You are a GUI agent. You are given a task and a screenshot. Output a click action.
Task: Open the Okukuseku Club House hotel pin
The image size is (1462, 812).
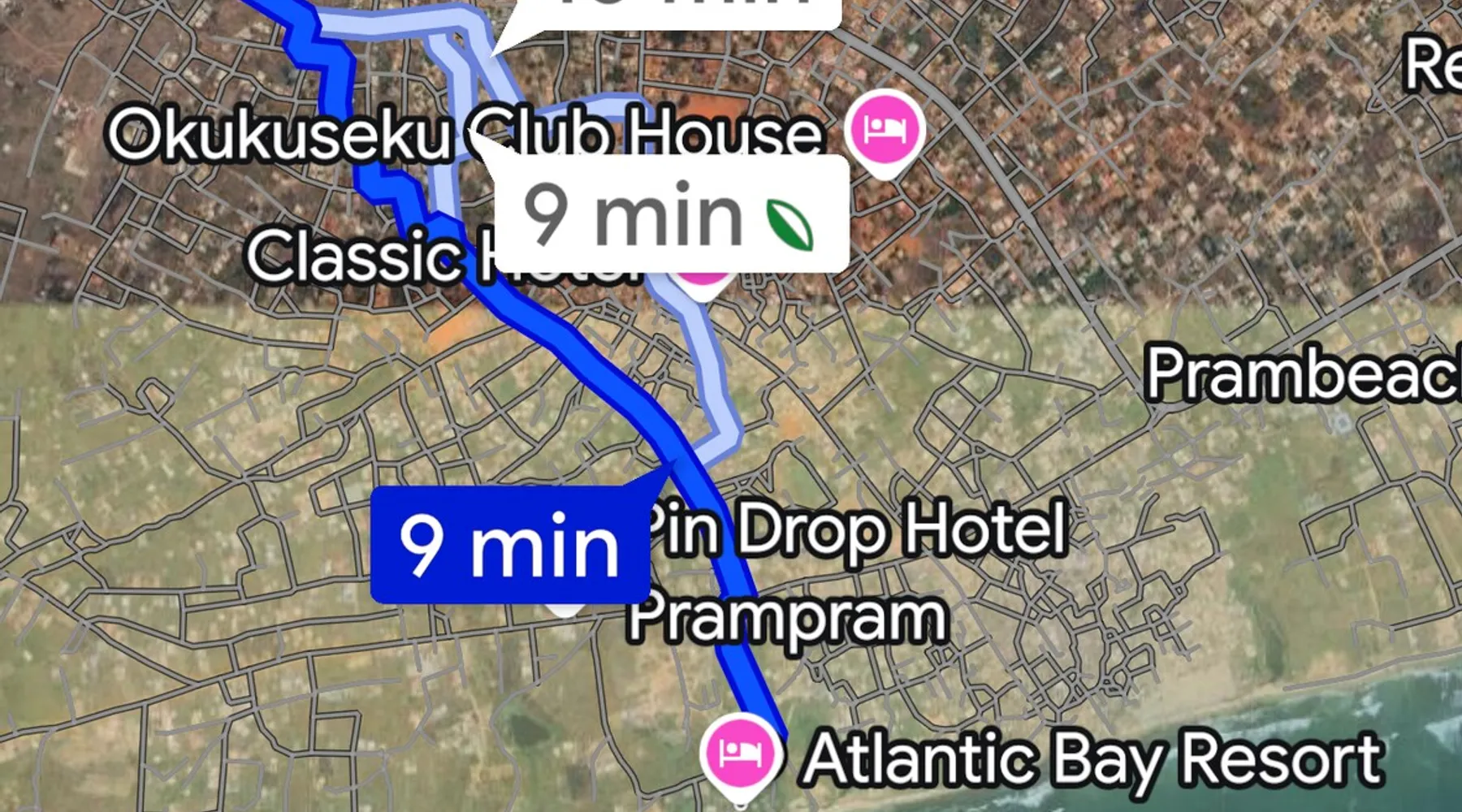885,130
